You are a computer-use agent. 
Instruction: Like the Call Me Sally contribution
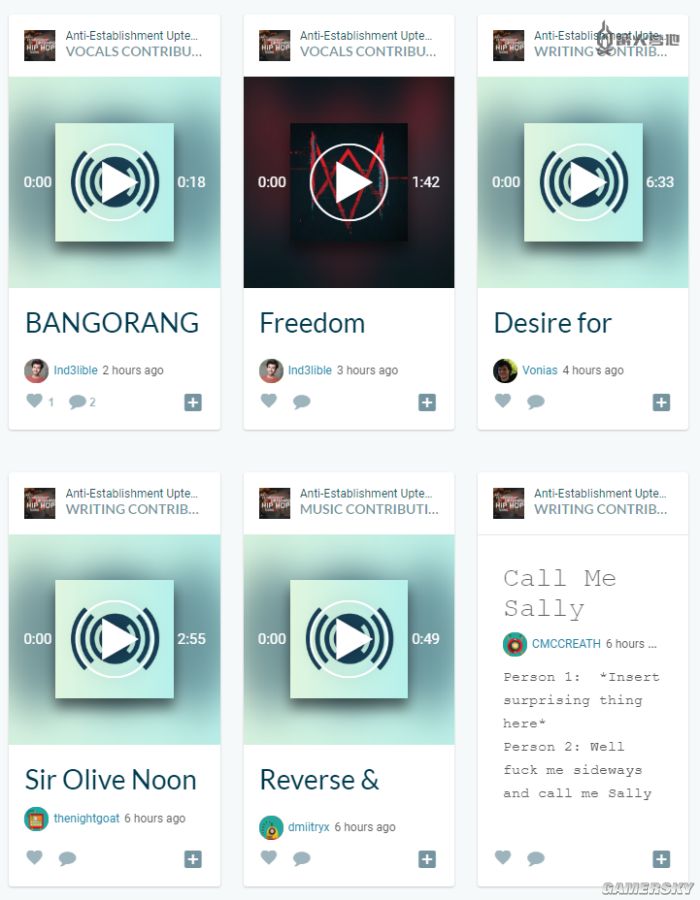coord(503,858)
